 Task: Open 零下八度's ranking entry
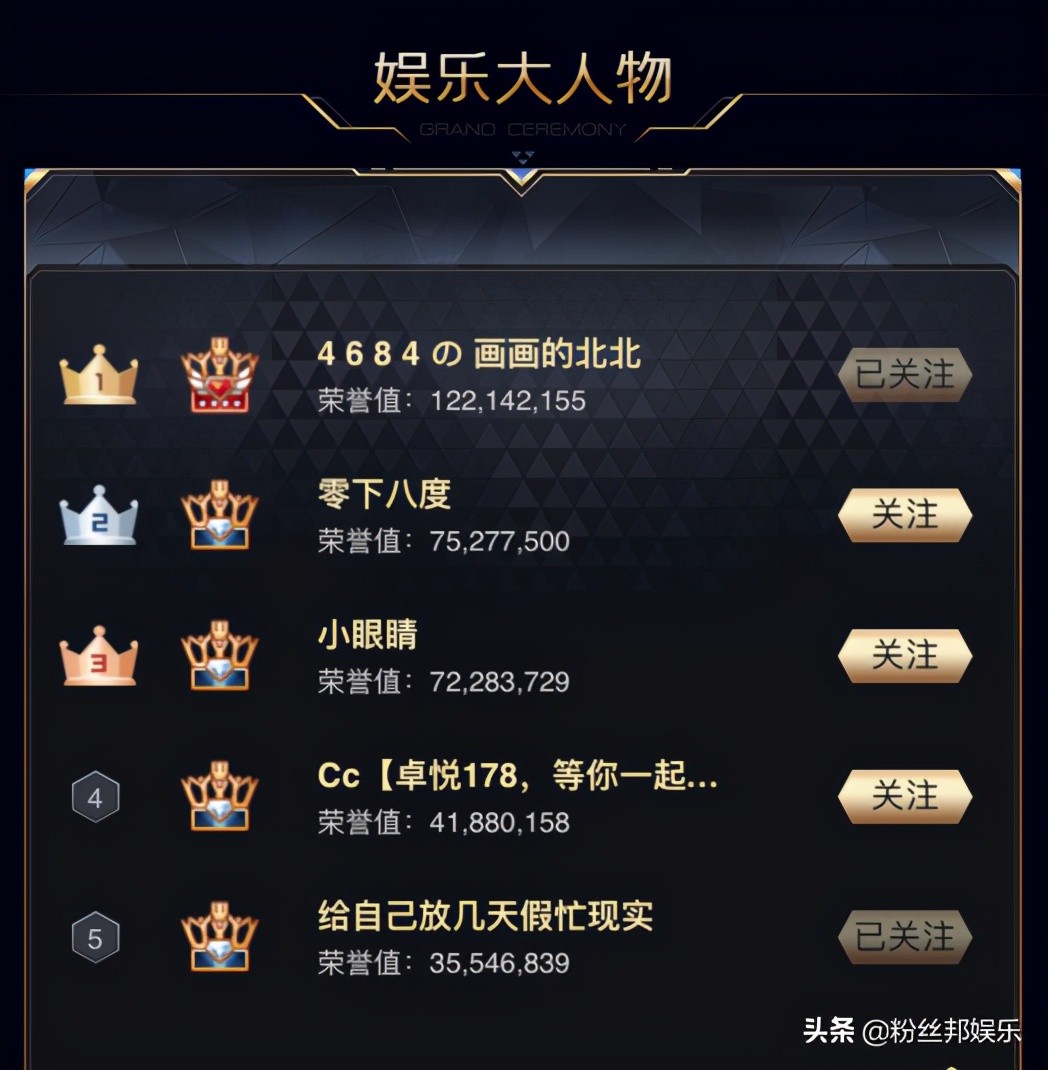pos(384,495)
